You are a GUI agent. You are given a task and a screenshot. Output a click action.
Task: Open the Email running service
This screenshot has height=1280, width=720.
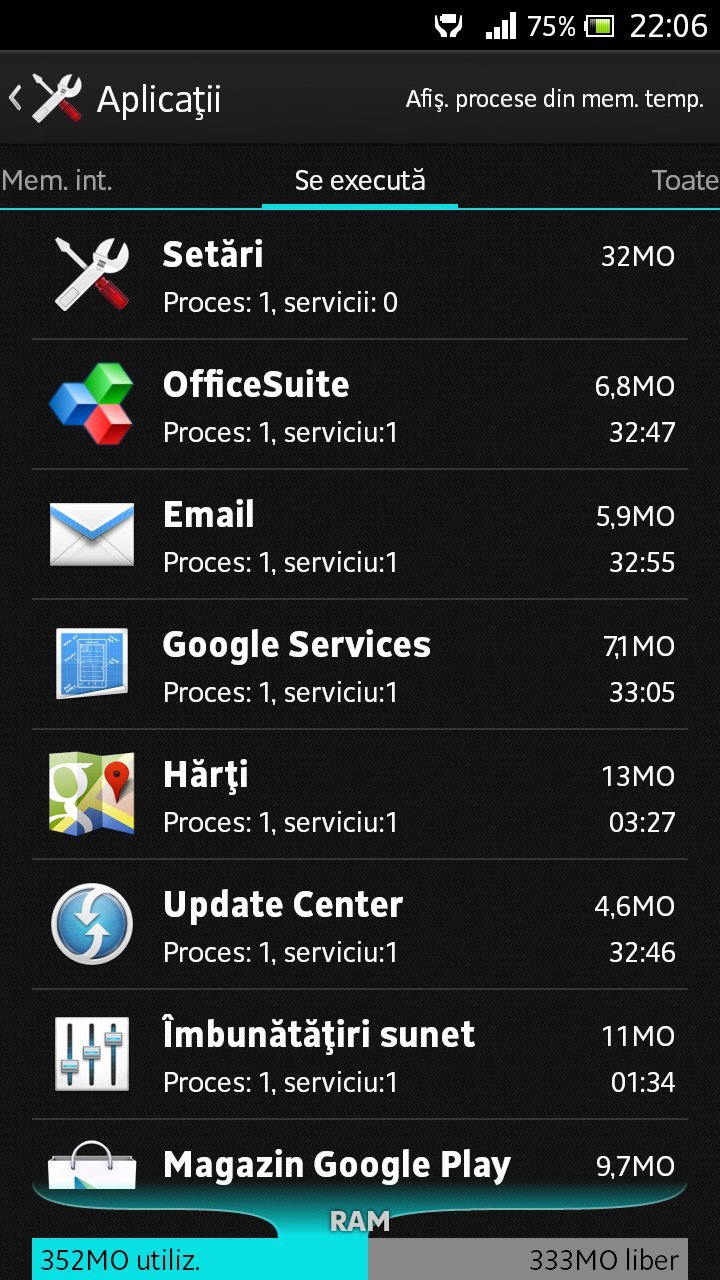[360, 535]
